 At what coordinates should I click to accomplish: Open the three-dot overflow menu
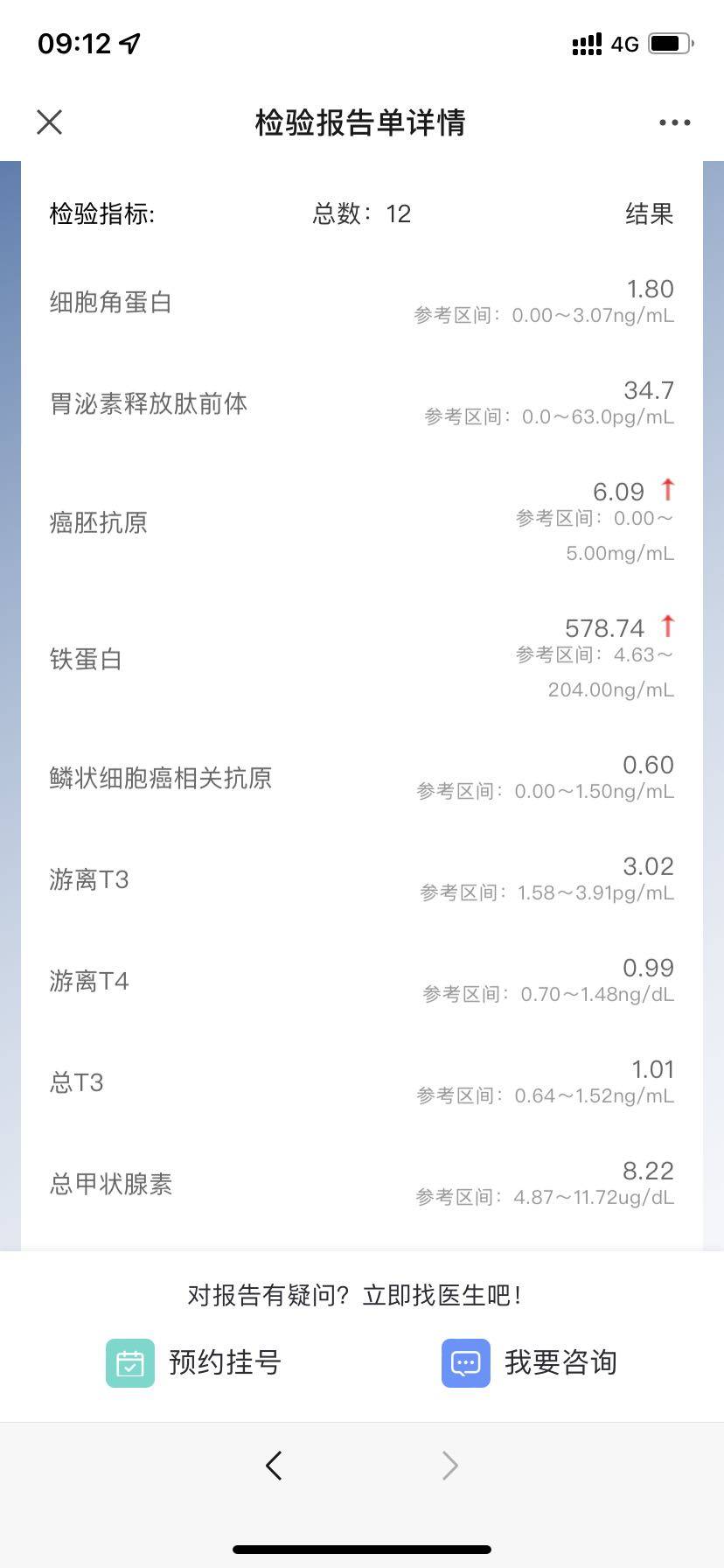click(674, 122)
